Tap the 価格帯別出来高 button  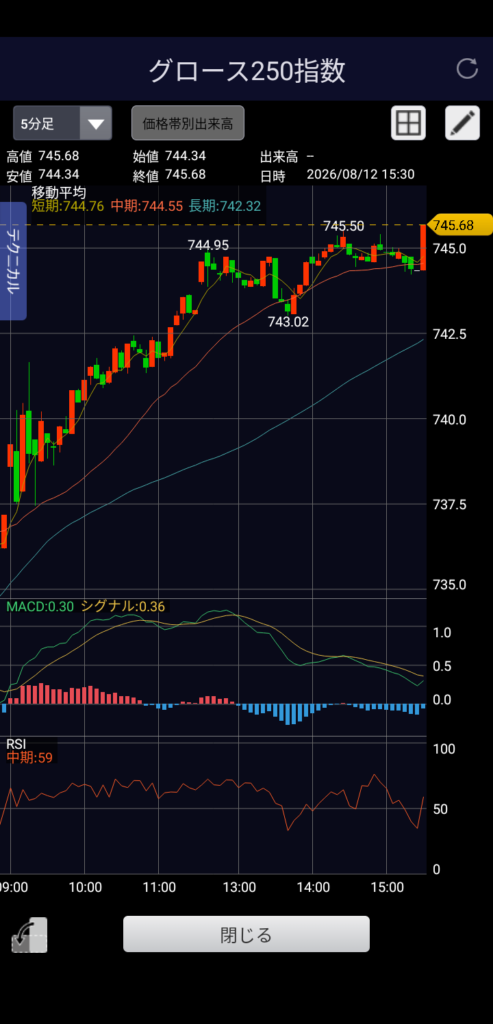pos(188,123)
